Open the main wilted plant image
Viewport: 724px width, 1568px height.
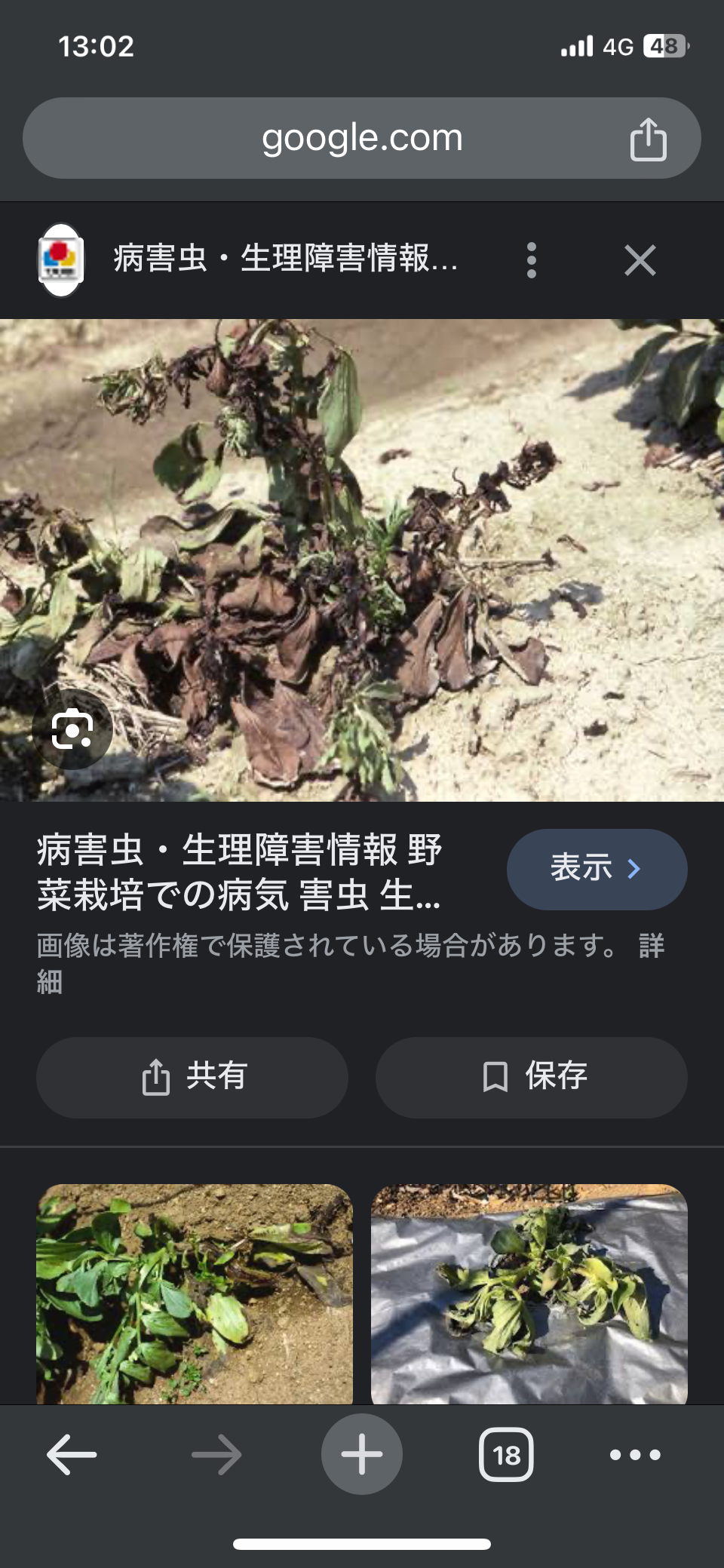point(362,560)
